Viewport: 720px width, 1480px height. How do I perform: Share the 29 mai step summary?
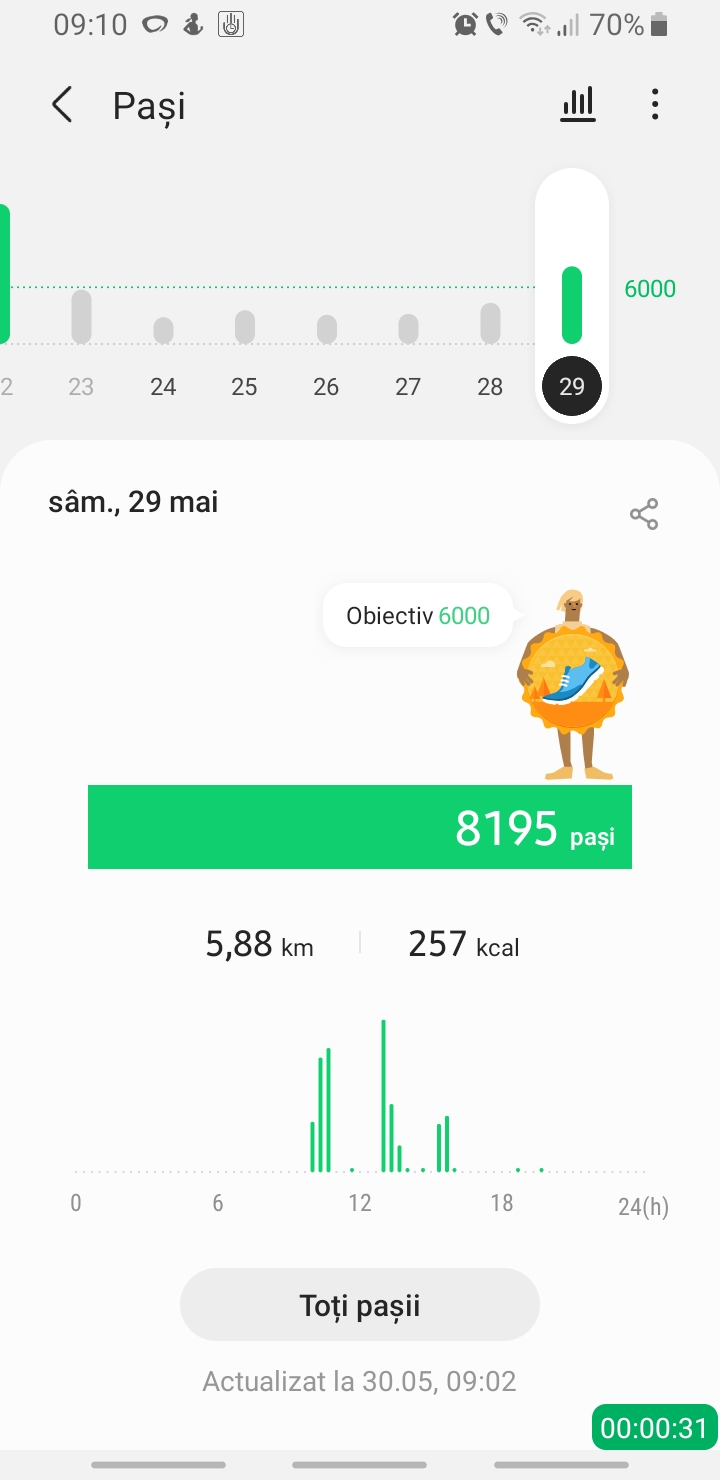click(644, 514)
